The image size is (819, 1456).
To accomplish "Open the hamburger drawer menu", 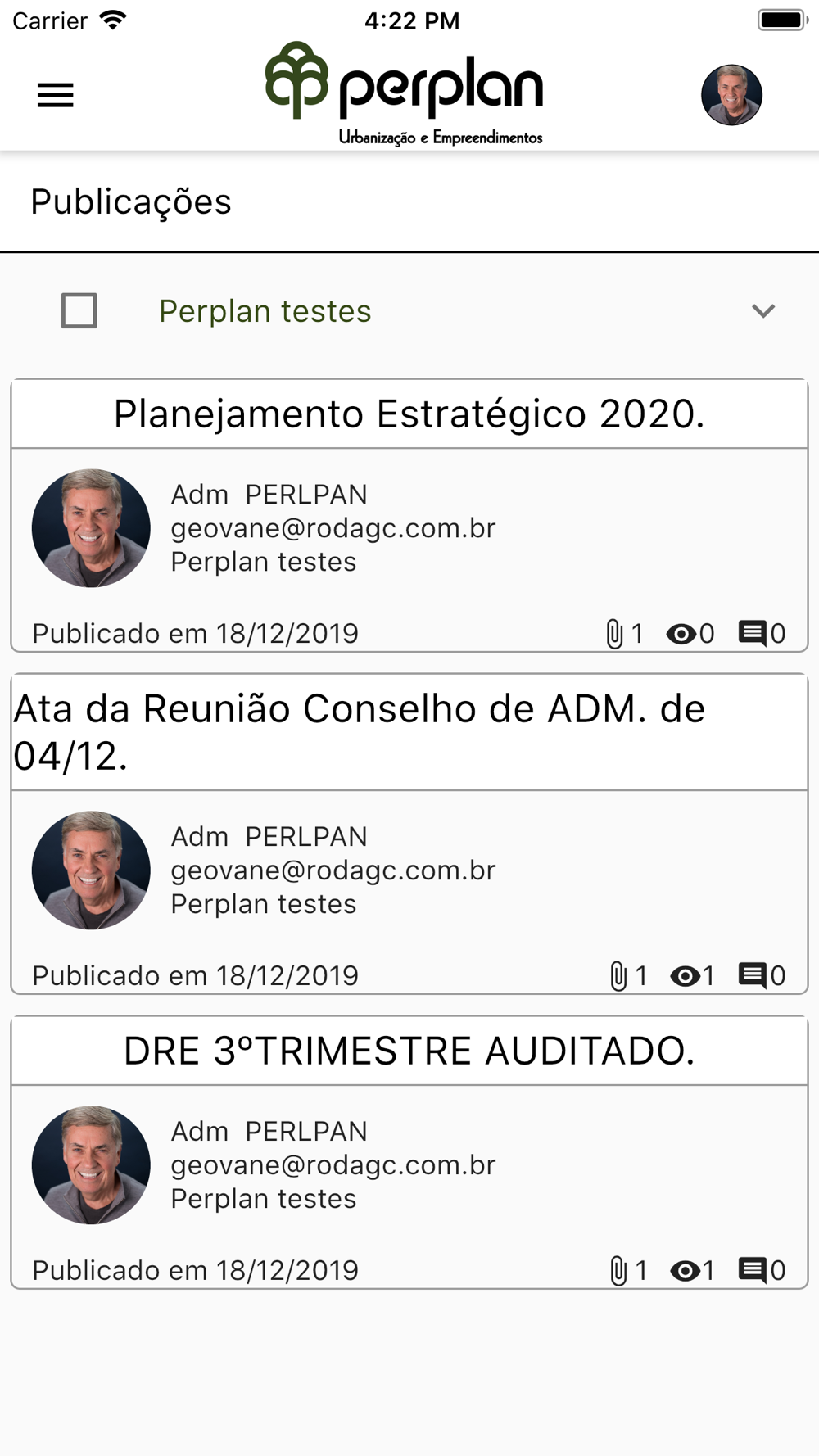I will click(56, 95).
